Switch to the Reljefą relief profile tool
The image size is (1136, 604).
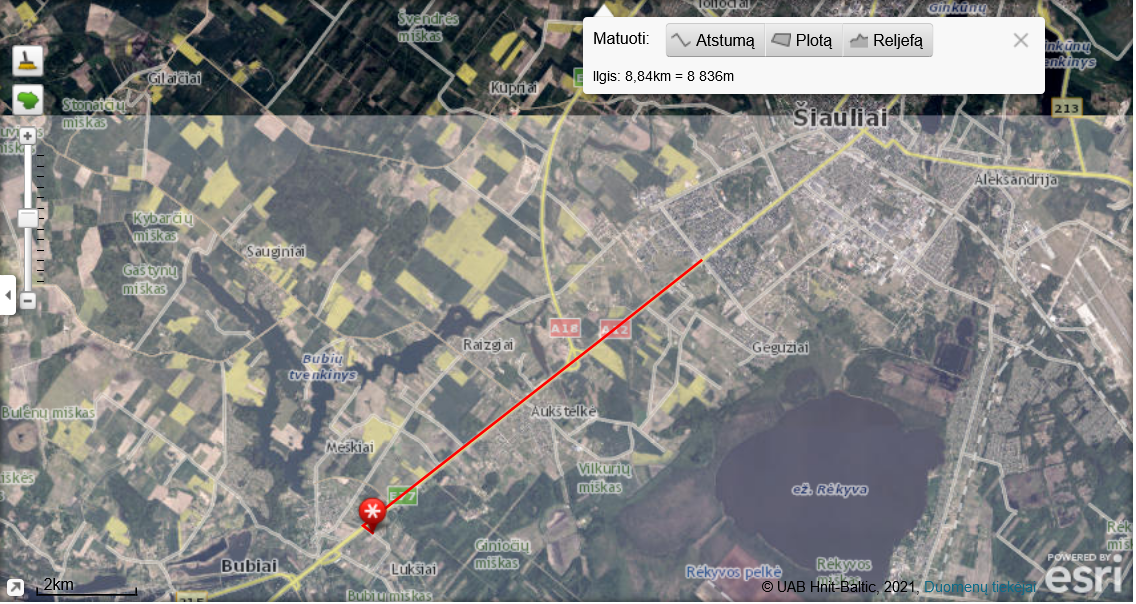pyautogui.click(x=888, y=41)
